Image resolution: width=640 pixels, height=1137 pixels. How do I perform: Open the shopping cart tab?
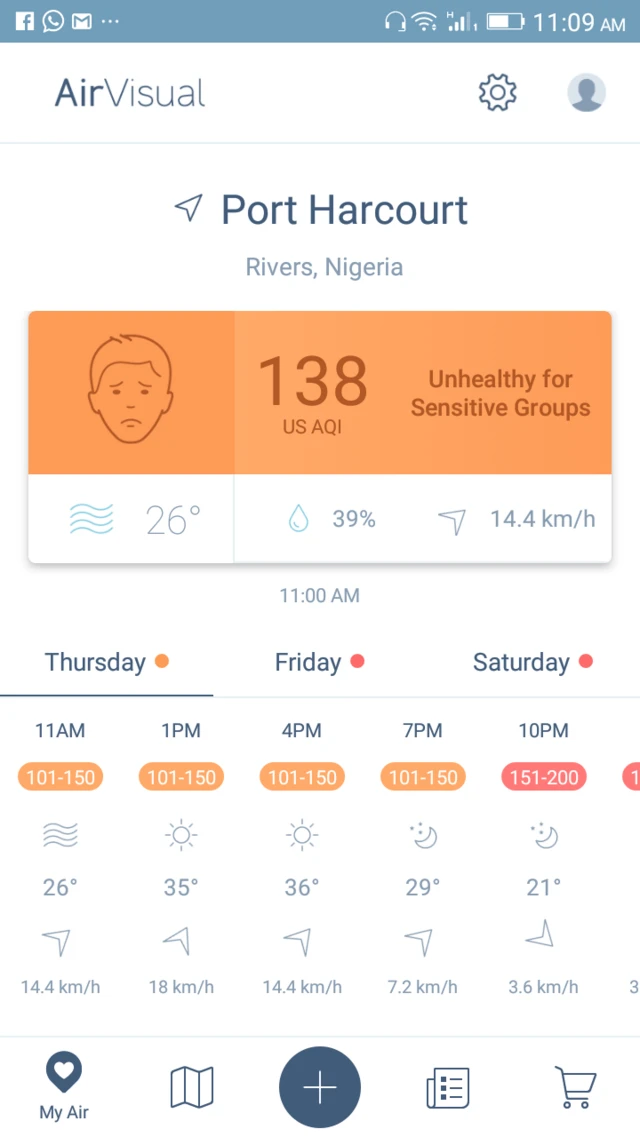click(575, 1086)
